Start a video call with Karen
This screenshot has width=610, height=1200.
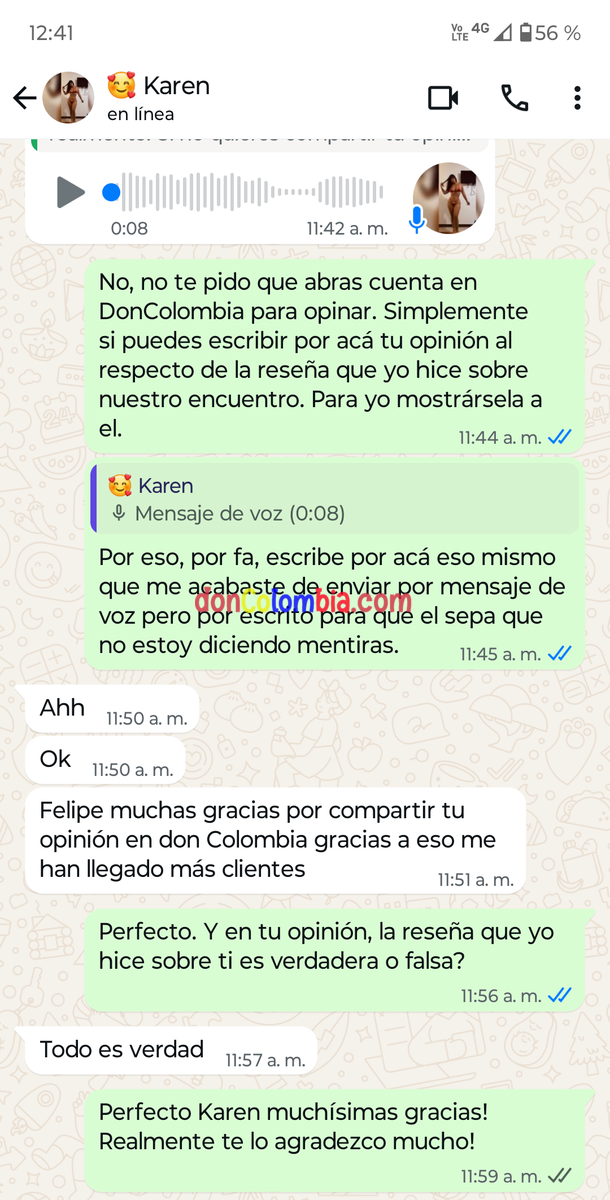pos(443,98)
